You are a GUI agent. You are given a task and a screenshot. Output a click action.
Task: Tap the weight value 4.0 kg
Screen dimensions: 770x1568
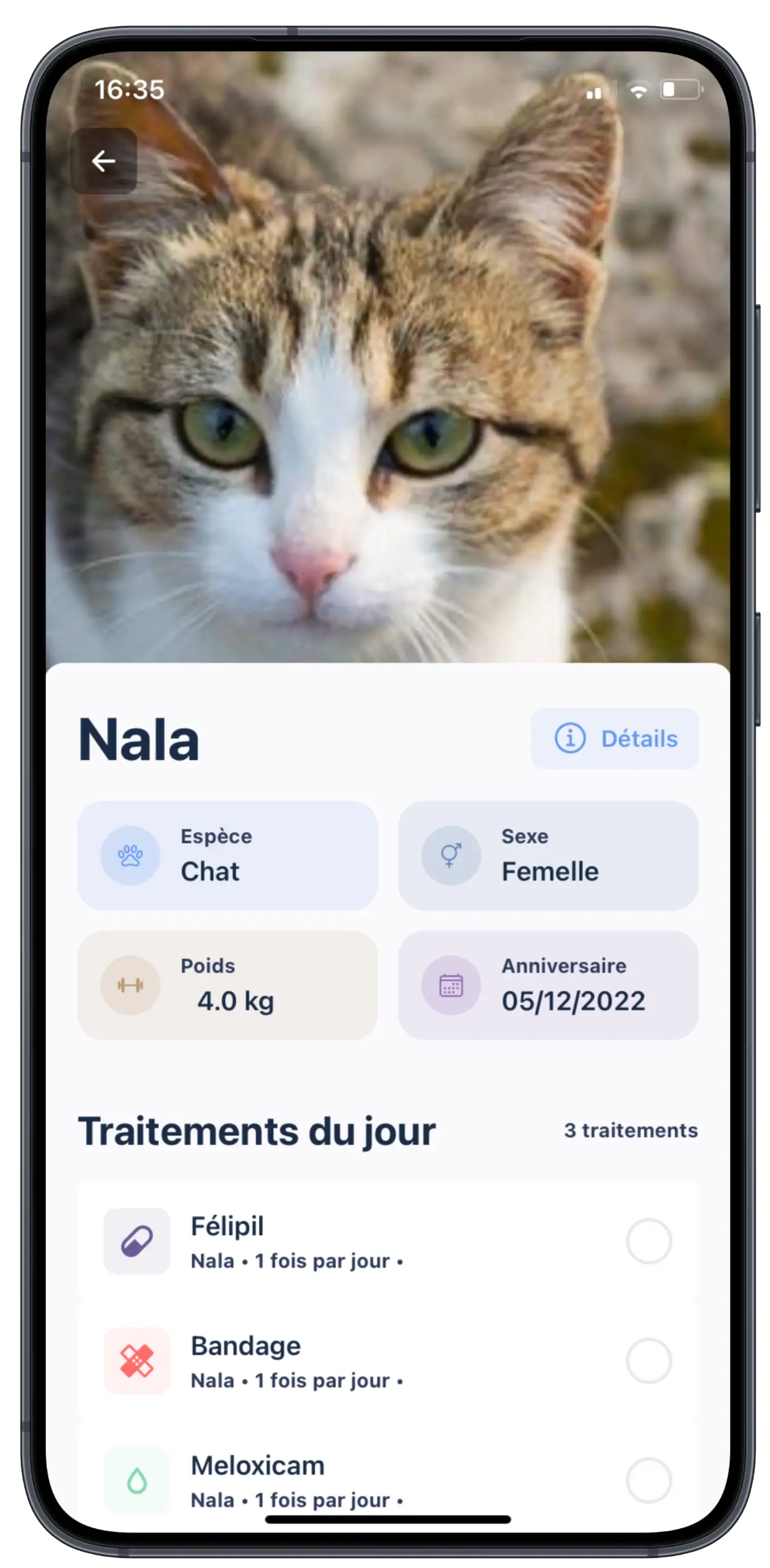[x=236, y=1002]
